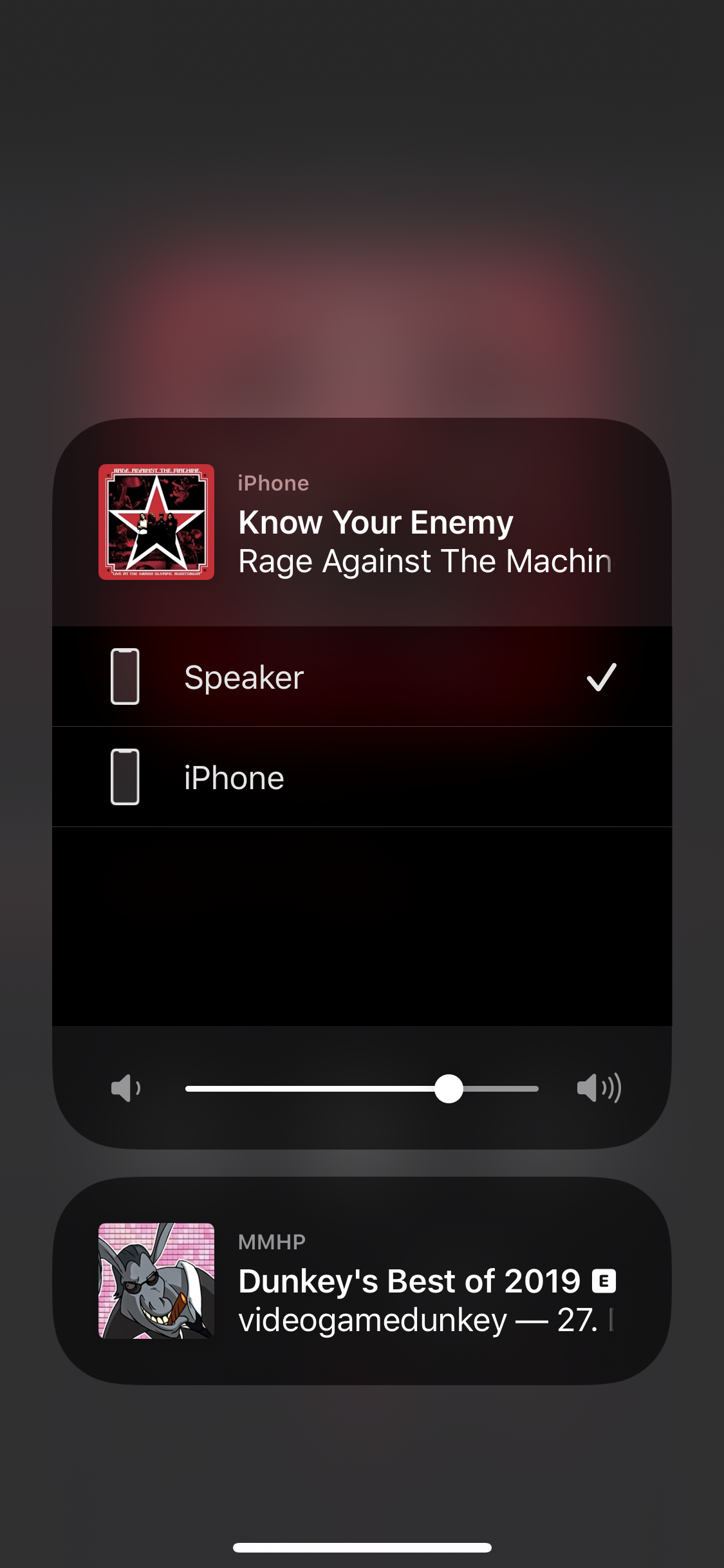Select Speaker as audio output

(x=360, y=677)
